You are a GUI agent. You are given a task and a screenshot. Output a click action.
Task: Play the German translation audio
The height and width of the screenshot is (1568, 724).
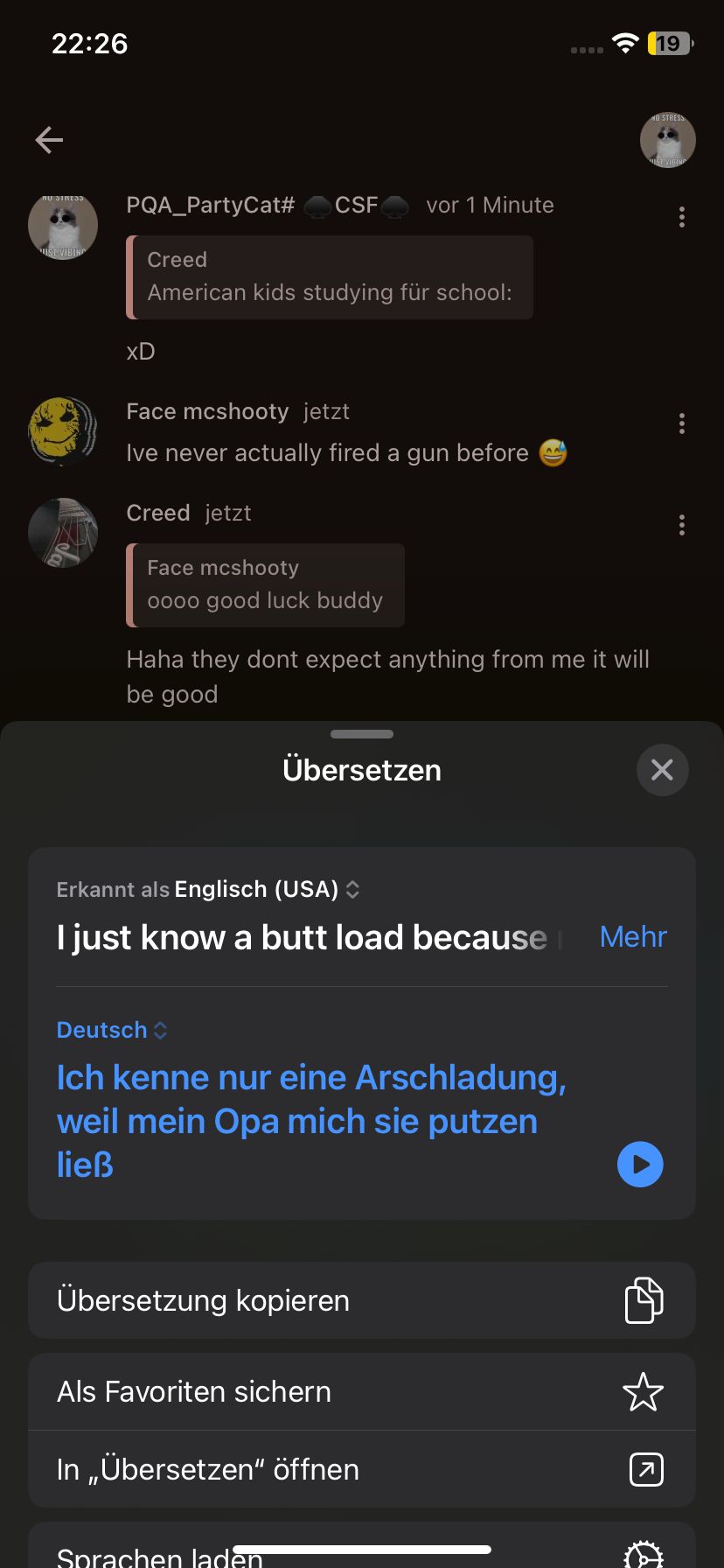pyautogui.click(x=640, y=1165)
